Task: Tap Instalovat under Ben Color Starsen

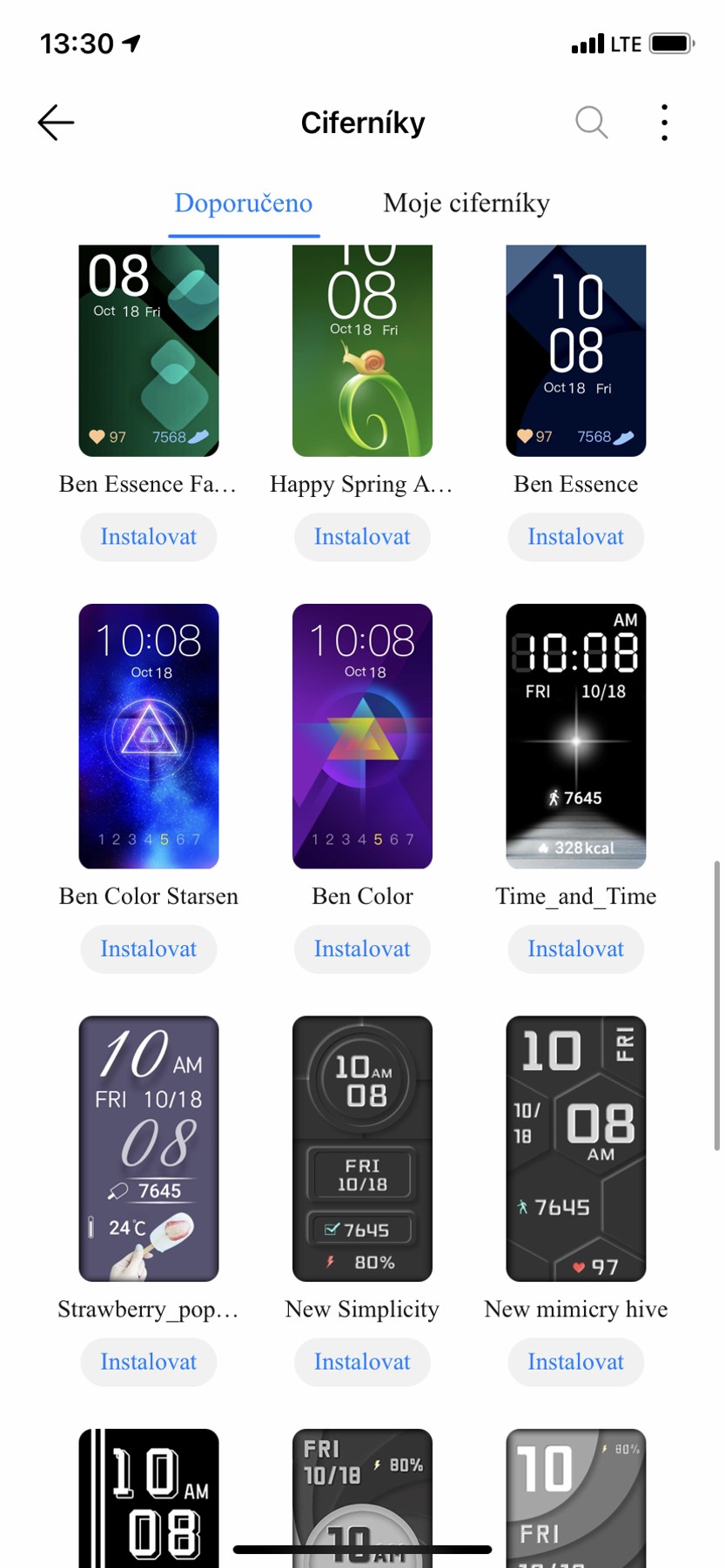Action: (149, 949)
